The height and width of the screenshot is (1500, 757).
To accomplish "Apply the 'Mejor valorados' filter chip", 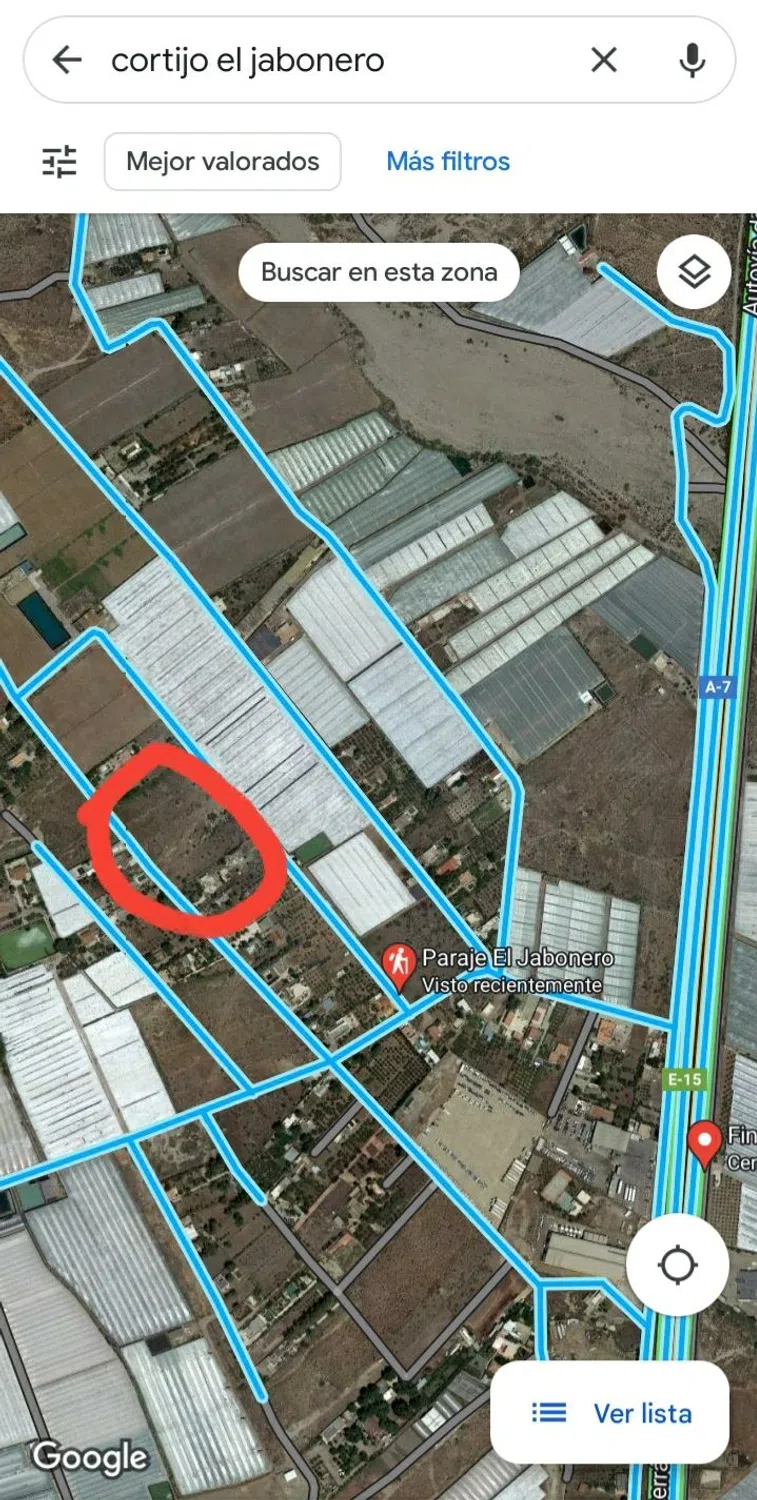I will pyautogui.click(x=222, y=161).
